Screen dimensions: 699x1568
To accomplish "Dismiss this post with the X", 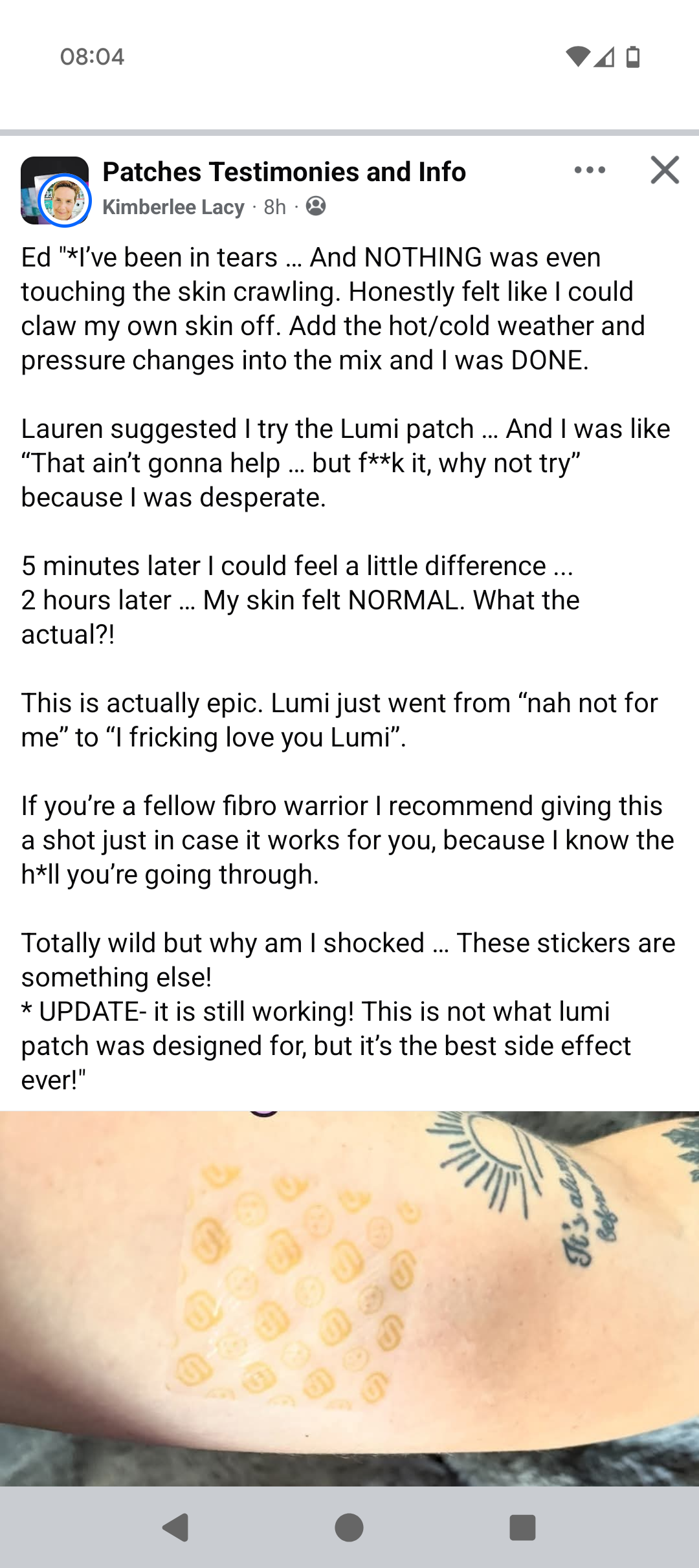I will coord(665,171).
